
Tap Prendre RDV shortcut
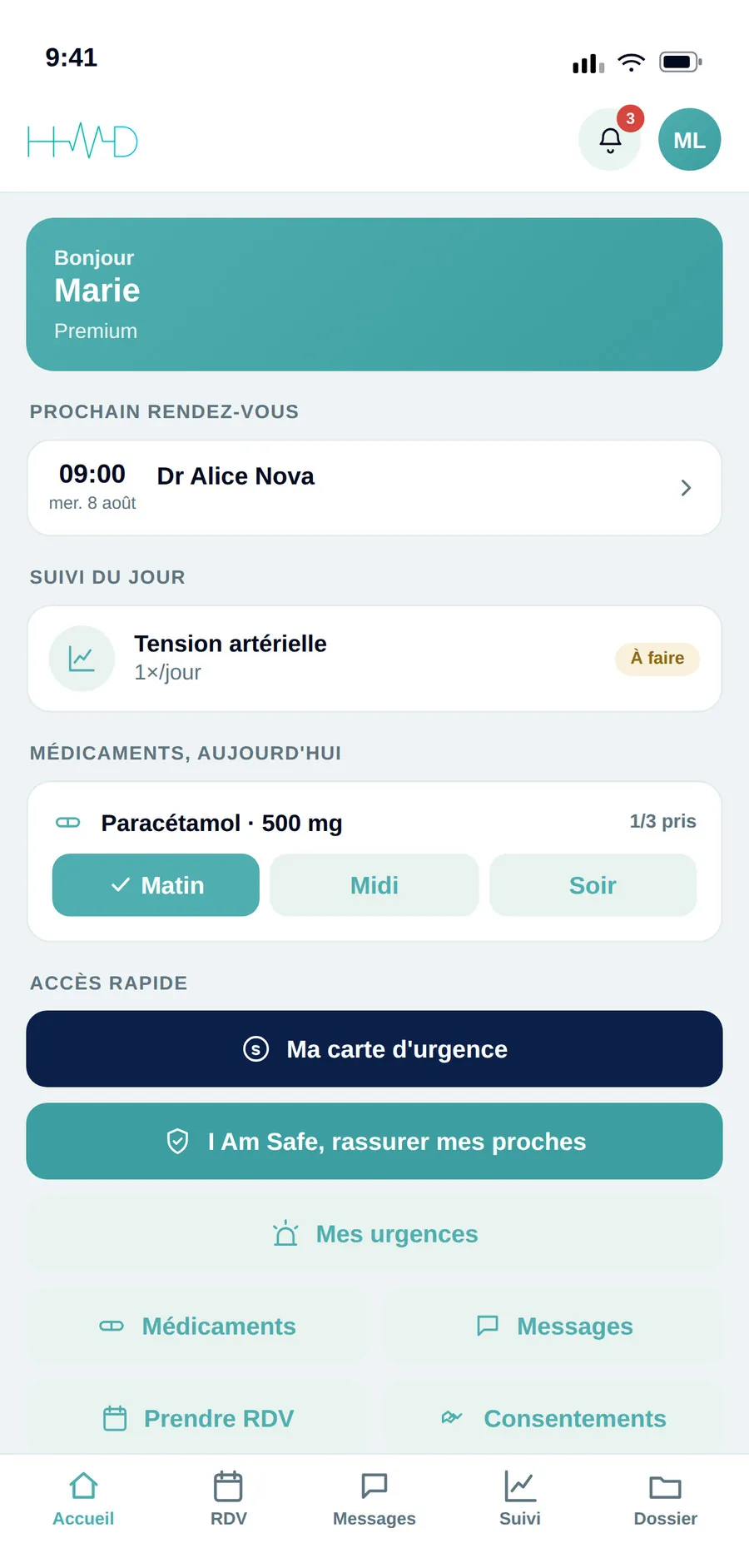197,1419
